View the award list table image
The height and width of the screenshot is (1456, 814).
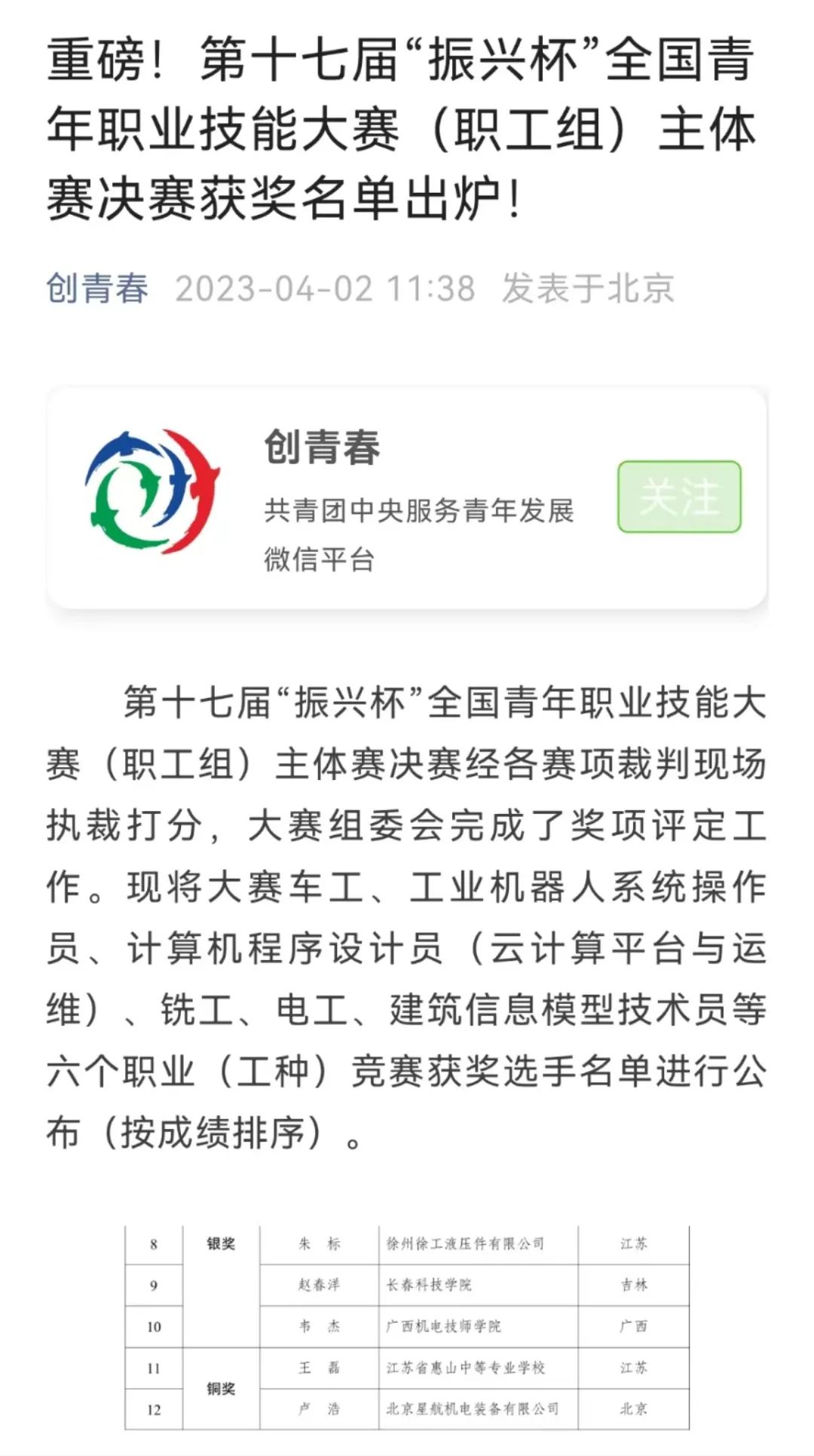coord(407,1326)
